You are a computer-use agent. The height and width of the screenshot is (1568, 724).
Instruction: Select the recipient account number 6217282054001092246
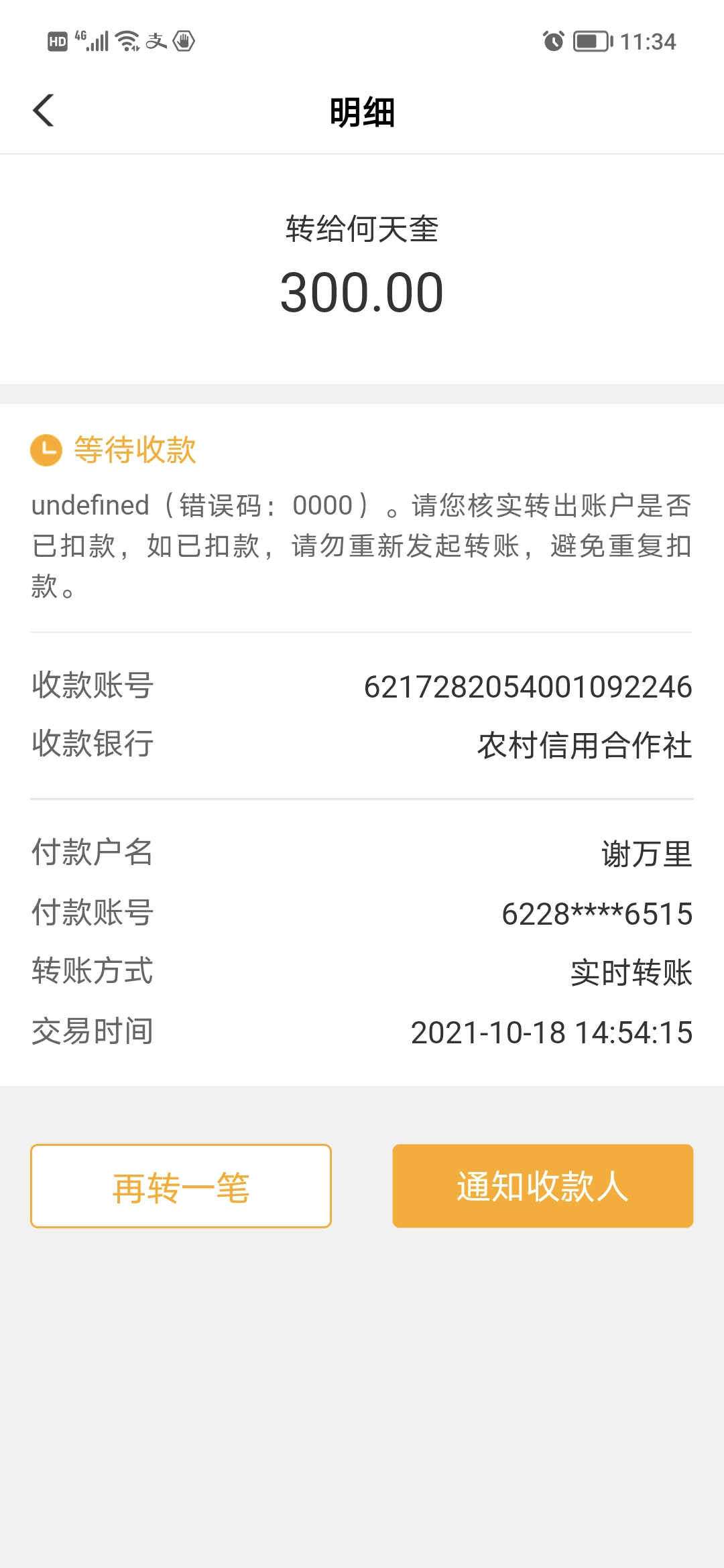pos(527,687)
